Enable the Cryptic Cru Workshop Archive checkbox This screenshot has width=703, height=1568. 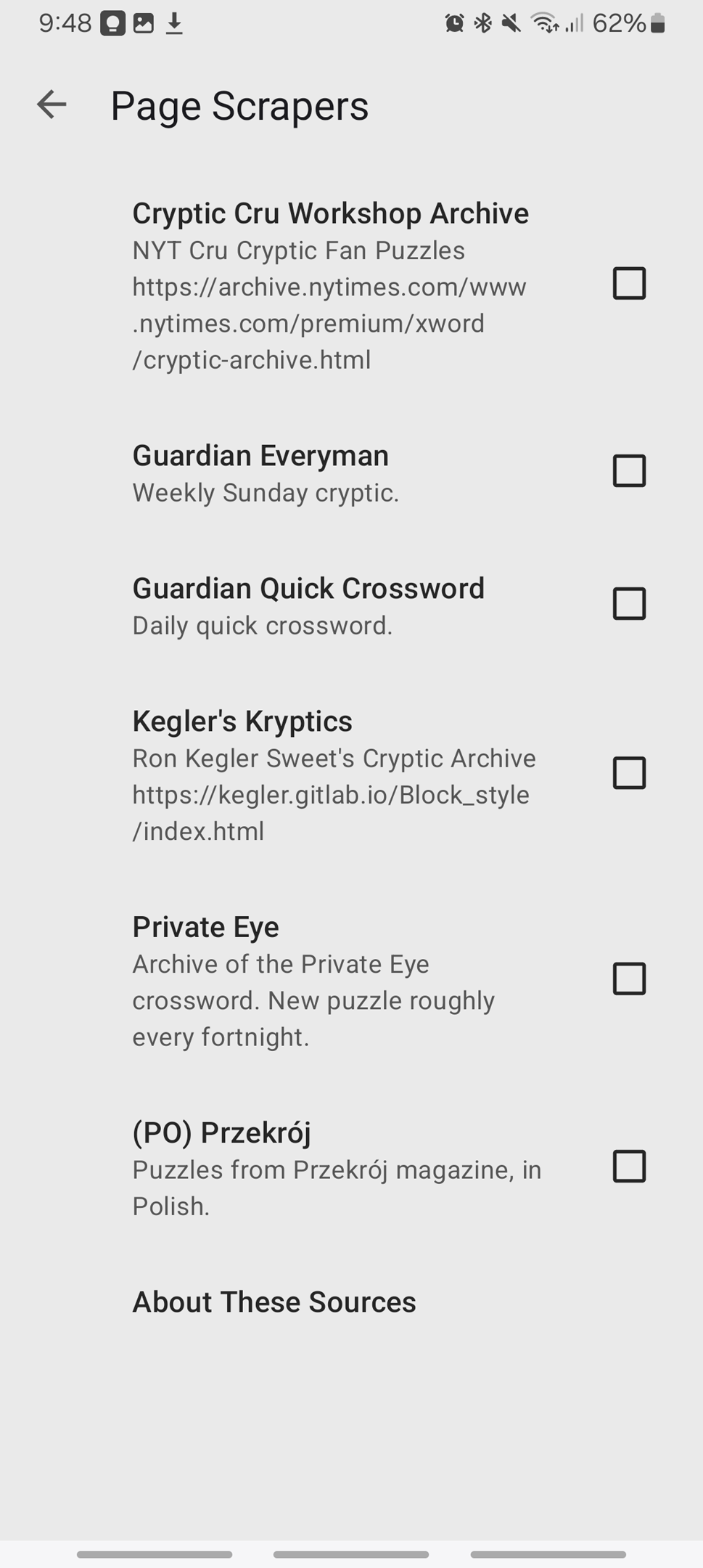click(x=628, y=283)
